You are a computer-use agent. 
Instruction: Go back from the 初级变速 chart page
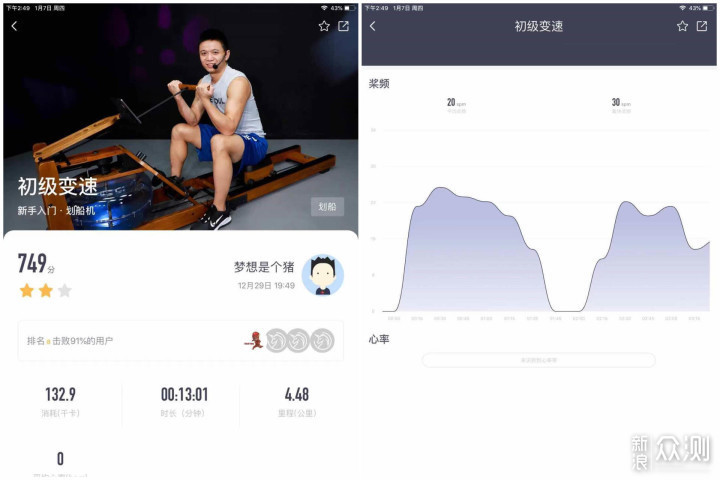coord(373,27)
